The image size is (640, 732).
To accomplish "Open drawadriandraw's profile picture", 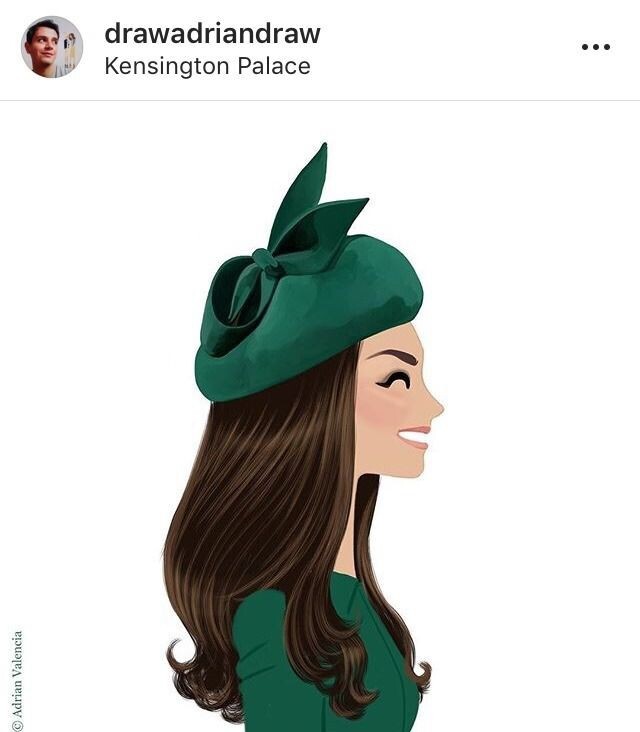I will (51, 47).
